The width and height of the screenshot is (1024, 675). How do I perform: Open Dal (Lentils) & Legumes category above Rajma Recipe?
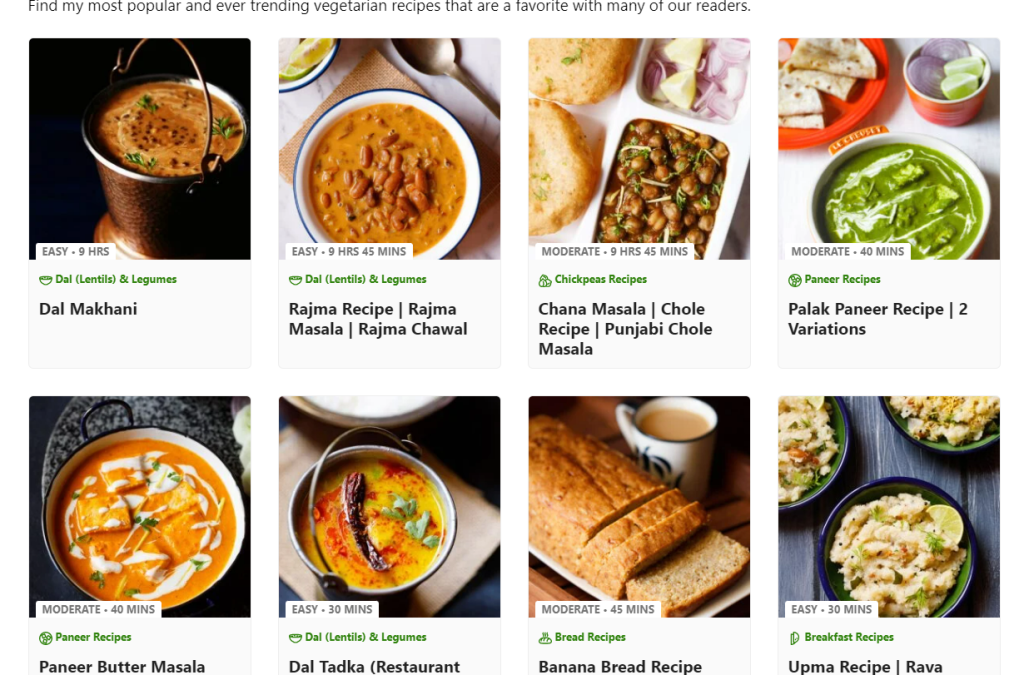coord(365,280)
